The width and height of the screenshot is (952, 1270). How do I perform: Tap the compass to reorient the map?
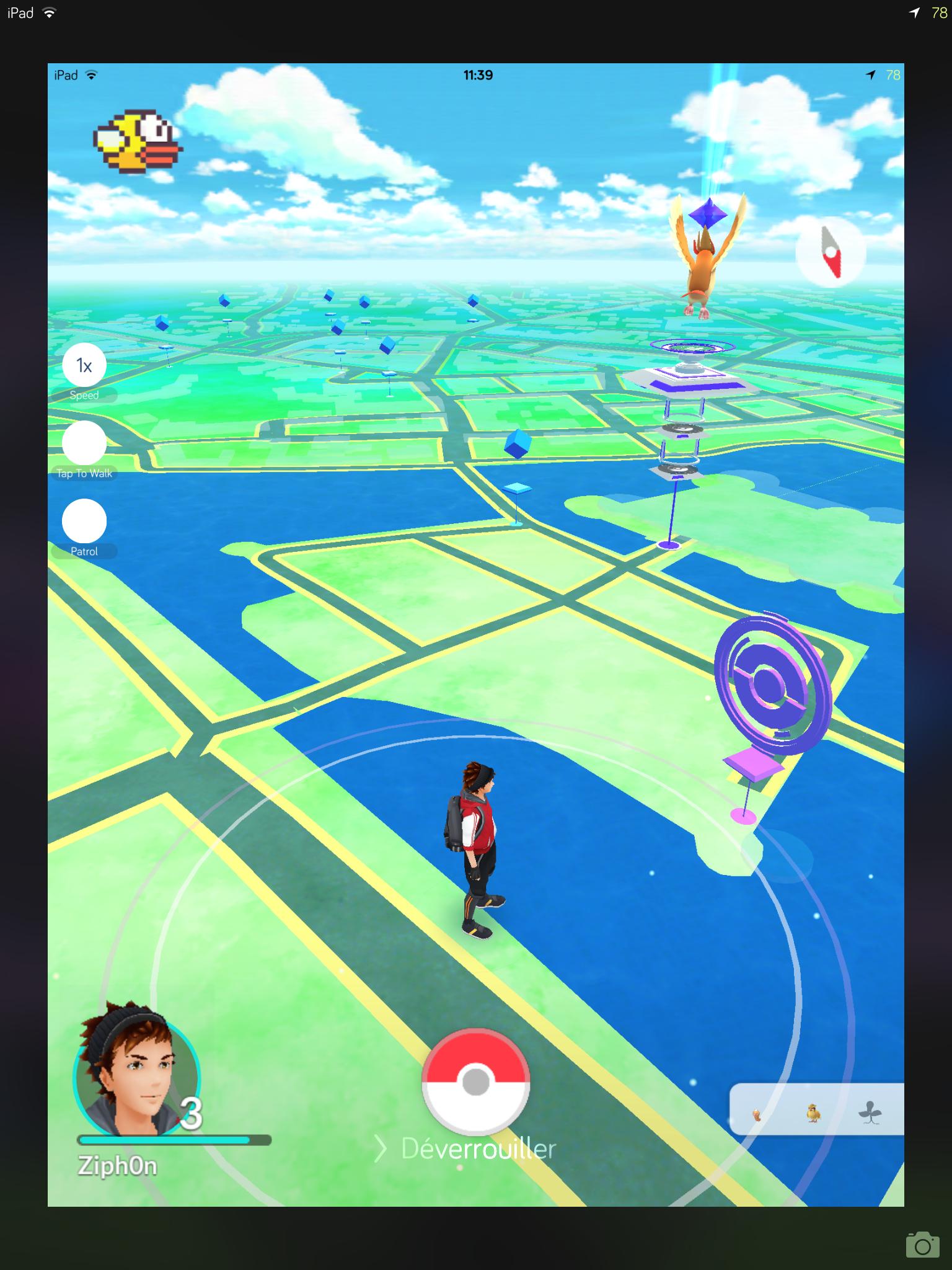(829, 251)
